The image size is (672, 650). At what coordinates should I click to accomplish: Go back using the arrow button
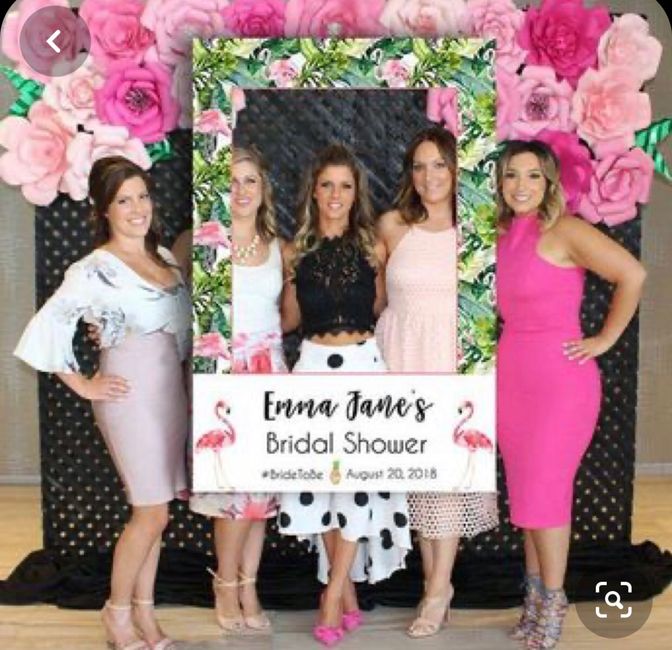click(x=54, y=41)
